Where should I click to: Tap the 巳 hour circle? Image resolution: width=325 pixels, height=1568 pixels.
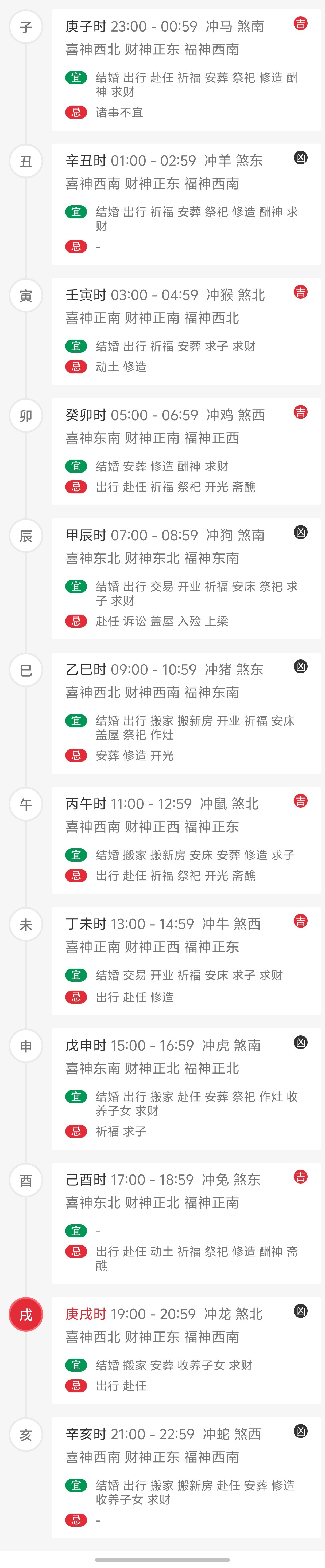pos(26,670)
